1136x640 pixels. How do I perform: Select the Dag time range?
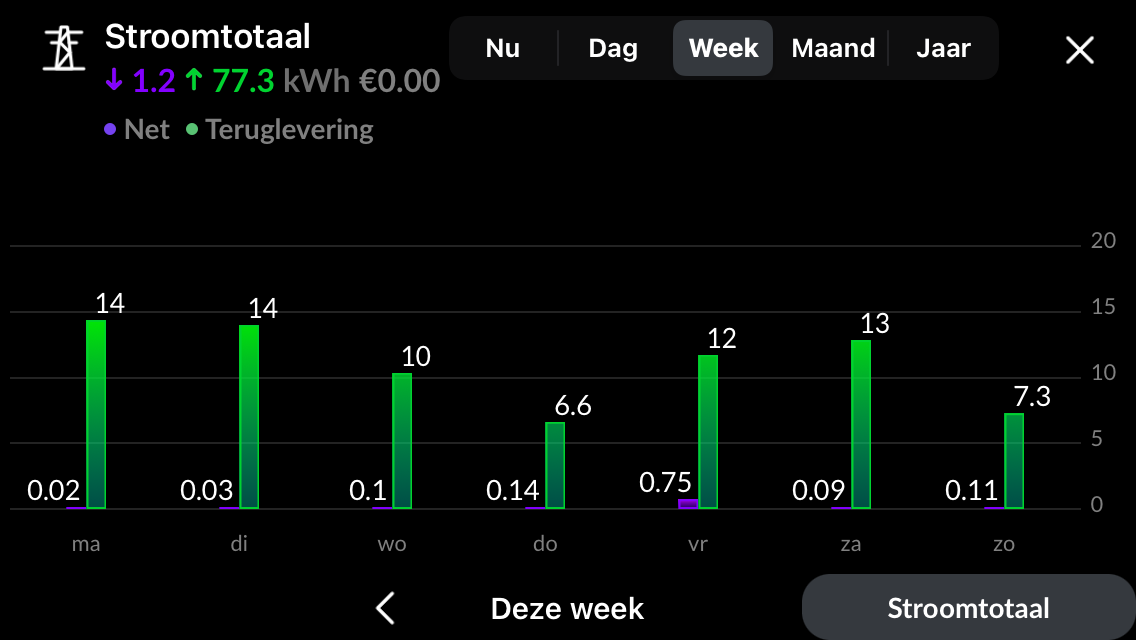(613, 48)
